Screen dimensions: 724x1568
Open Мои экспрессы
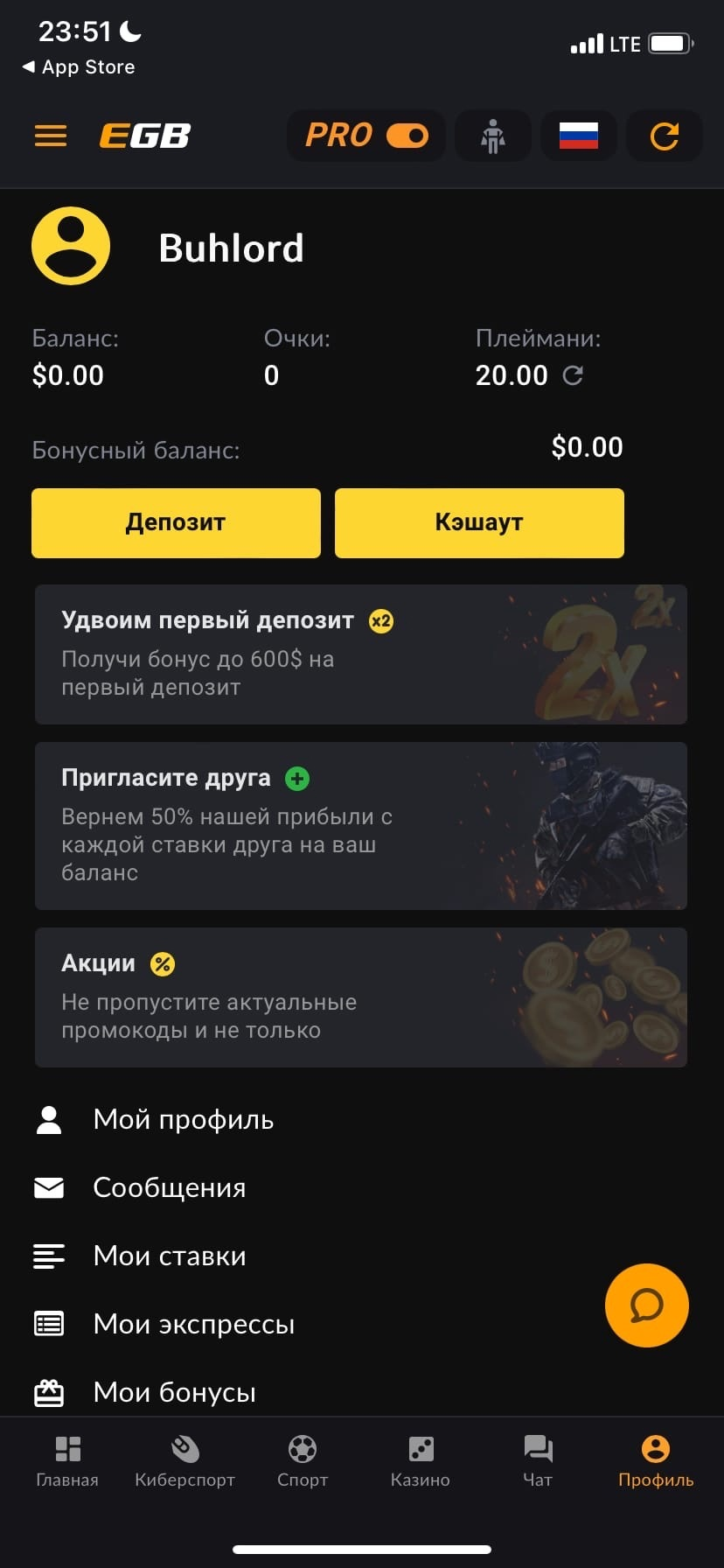[x=194, y=1325]
